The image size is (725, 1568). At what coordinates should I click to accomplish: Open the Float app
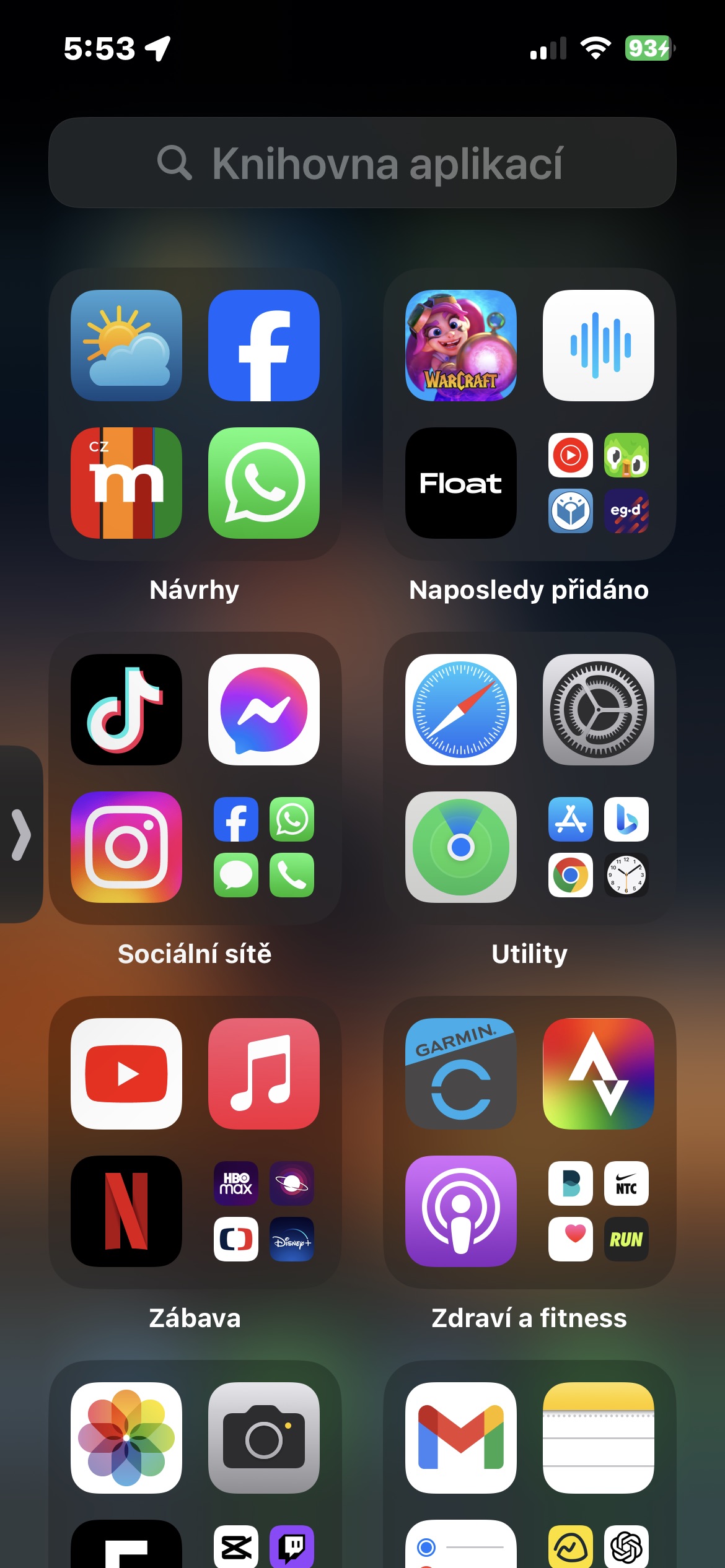[461, 483]
